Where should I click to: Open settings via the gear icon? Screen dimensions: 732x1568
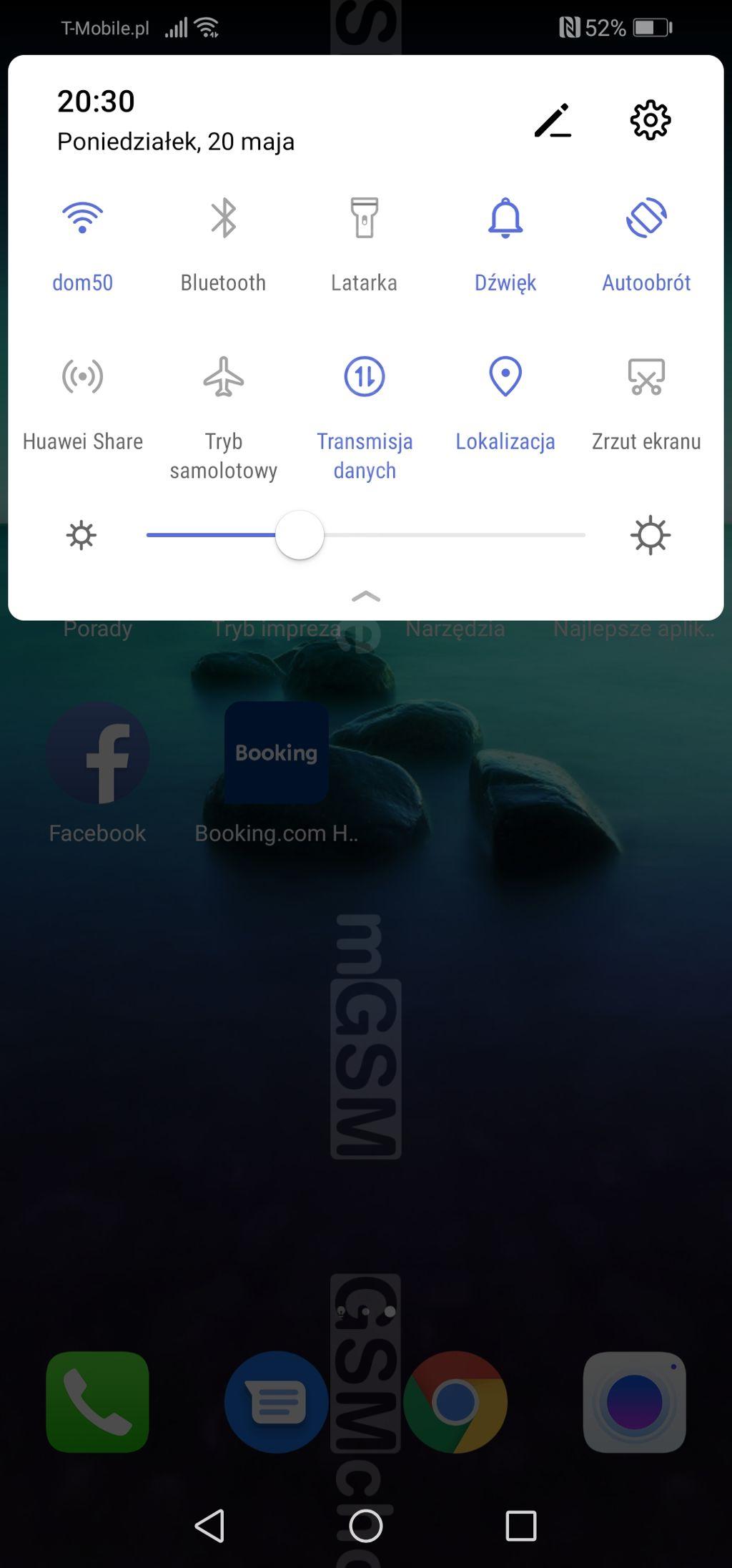click(x=650, y=120)
